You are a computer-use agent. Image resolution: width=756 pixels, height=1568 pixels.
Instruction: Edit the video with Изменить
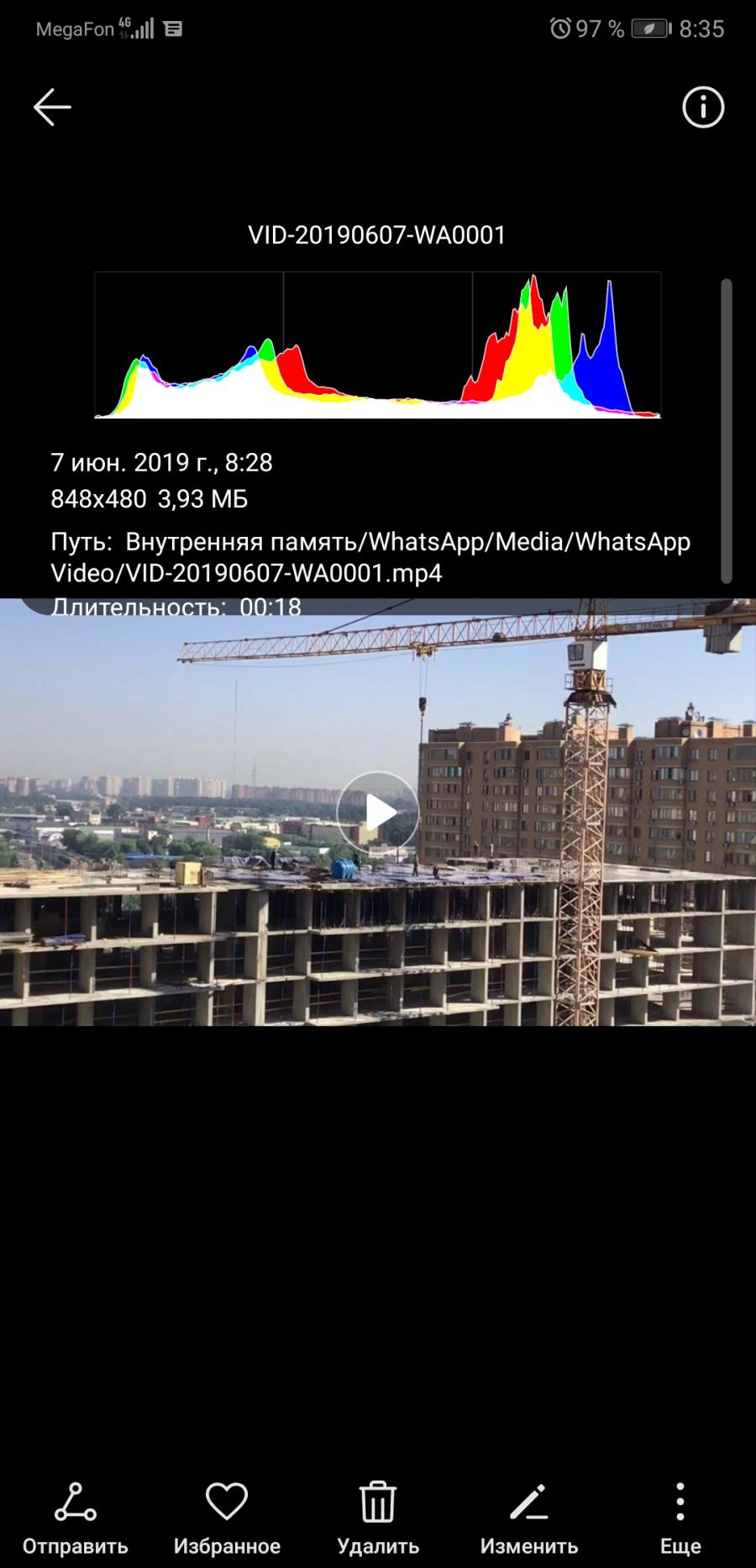pyautogui.click(x=529, y=1520)
